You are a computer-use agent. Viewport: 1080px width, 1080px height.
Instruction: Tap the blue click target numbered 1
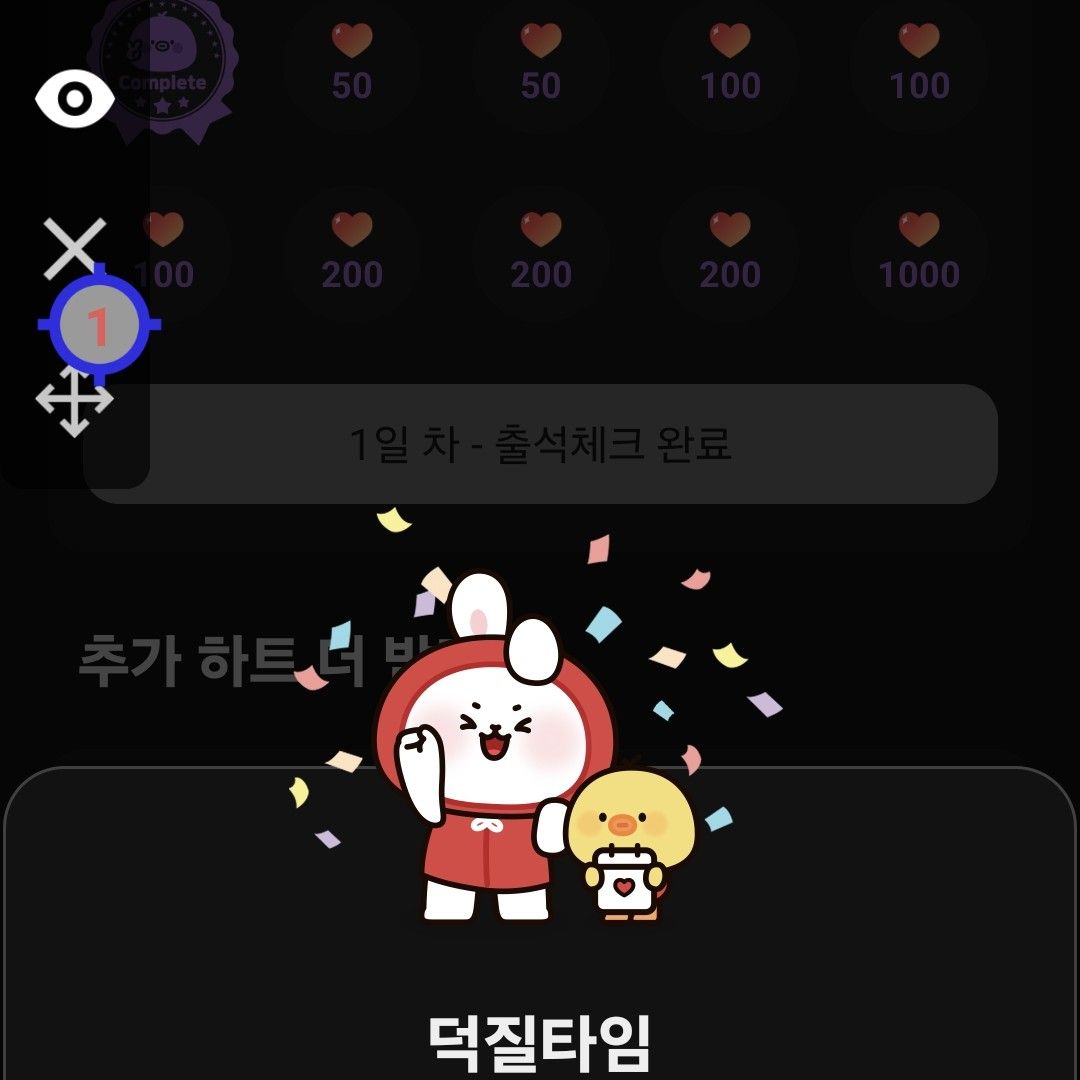[x=99, y=325]
